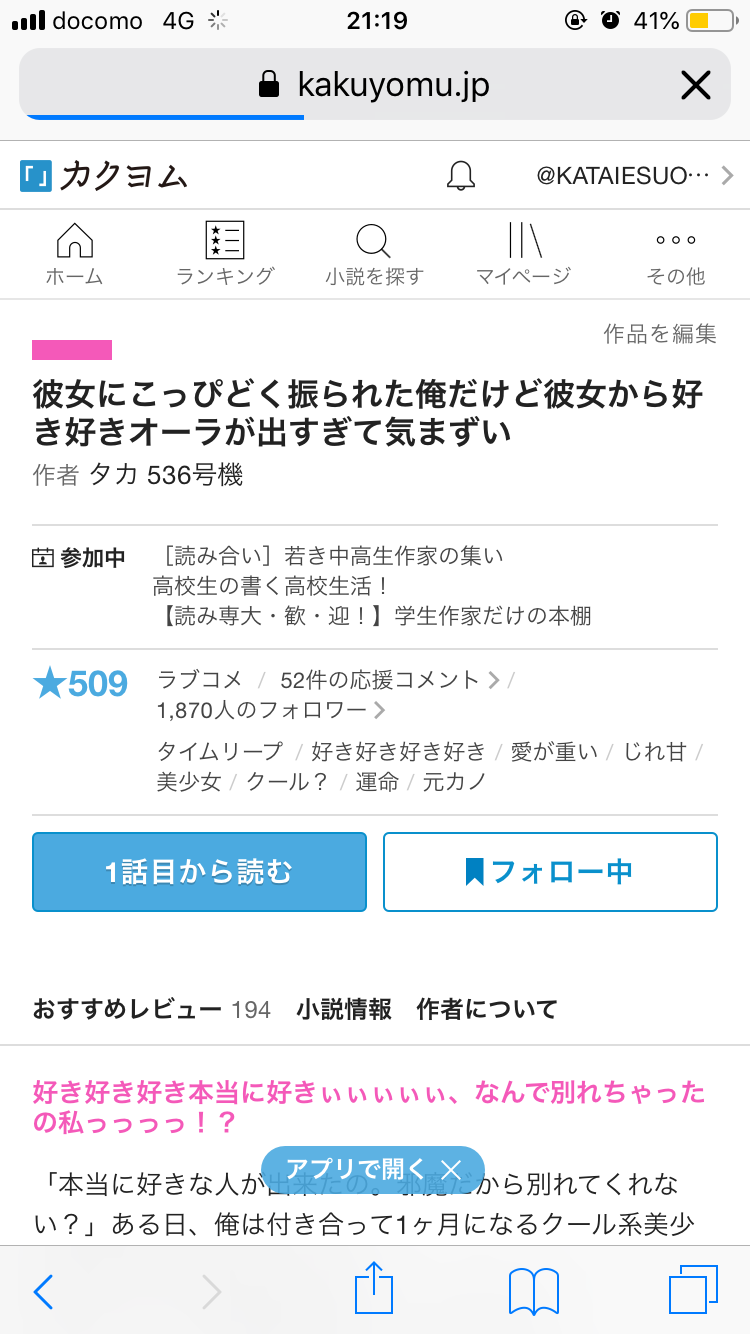Switch to the ランキング tab

pyautogui.click(x=224, y=254)
